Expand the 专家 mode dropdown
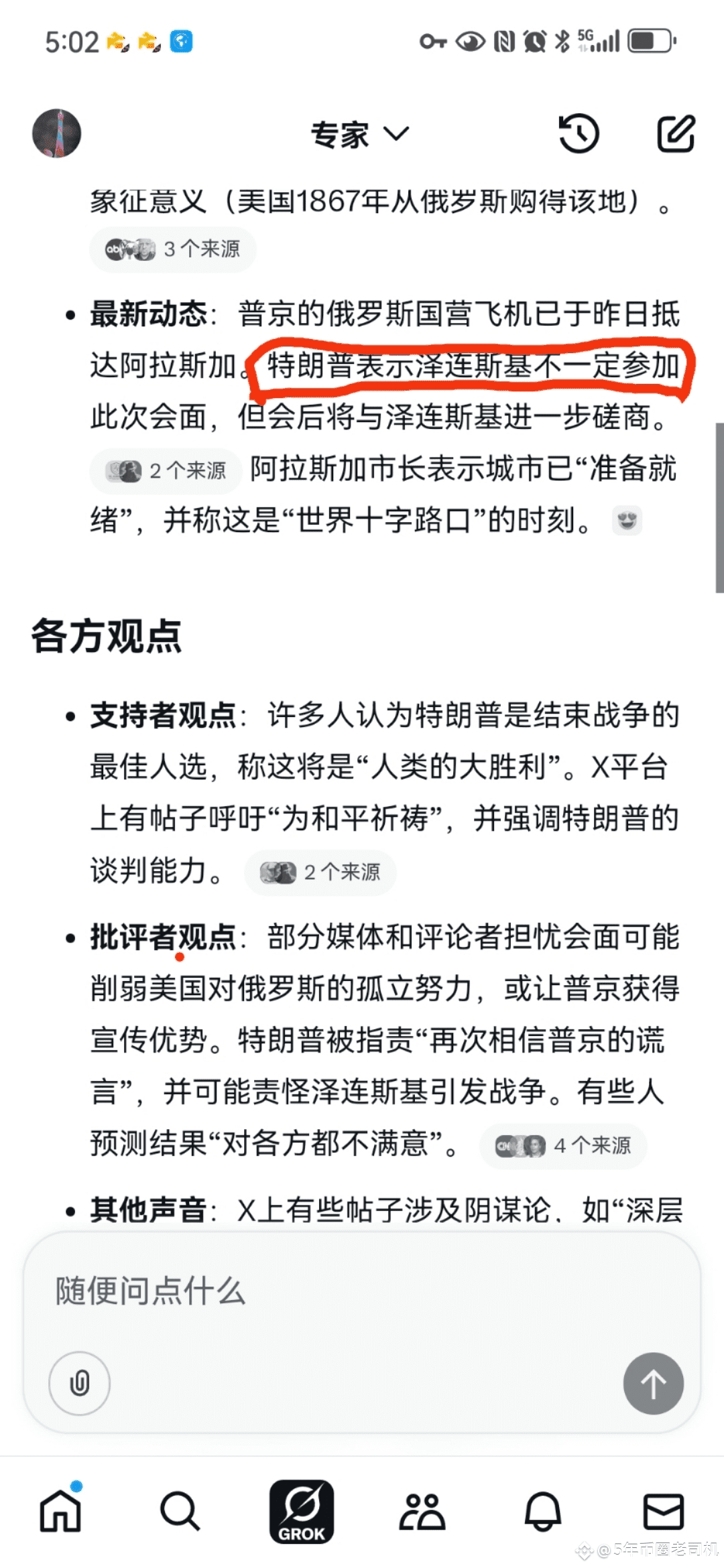Viewport: 724px width, 1568px height. (359, 135)
